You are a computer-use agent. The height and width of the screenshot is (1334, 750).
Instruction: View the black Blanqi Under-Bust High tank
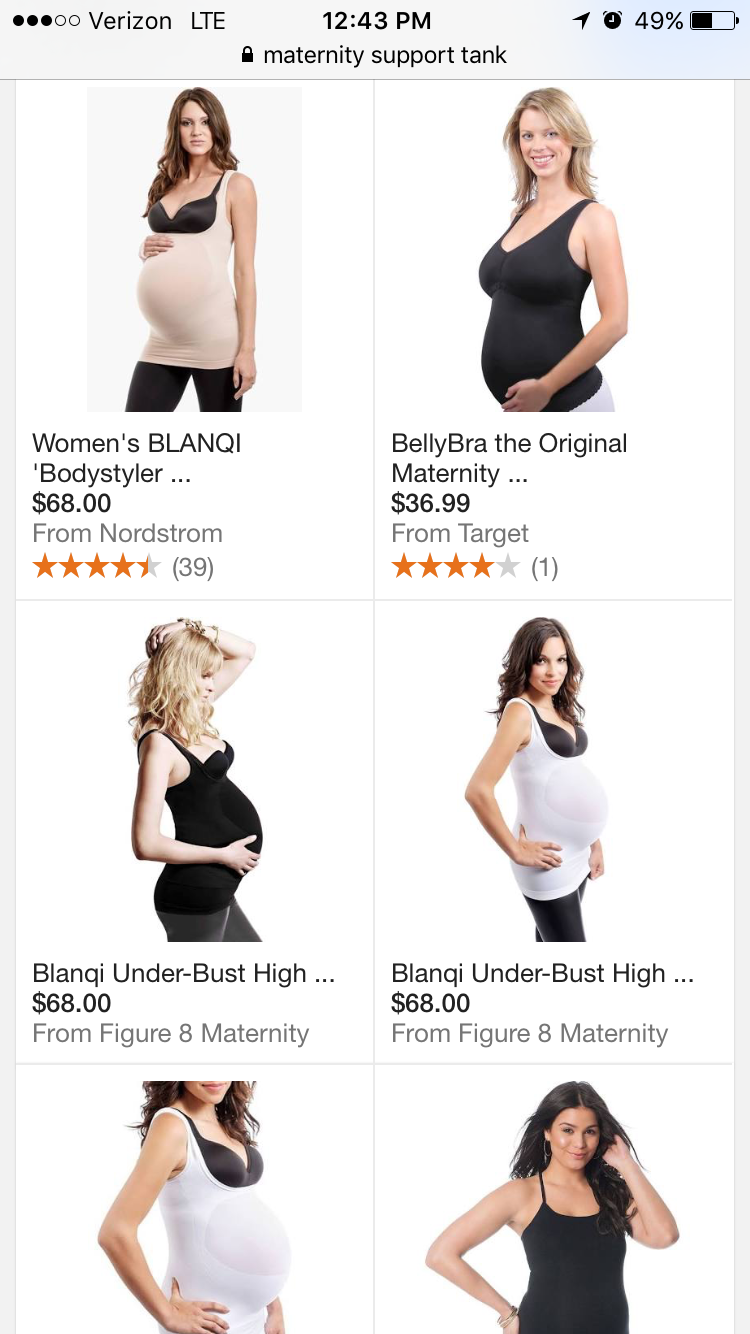(195, 780)
